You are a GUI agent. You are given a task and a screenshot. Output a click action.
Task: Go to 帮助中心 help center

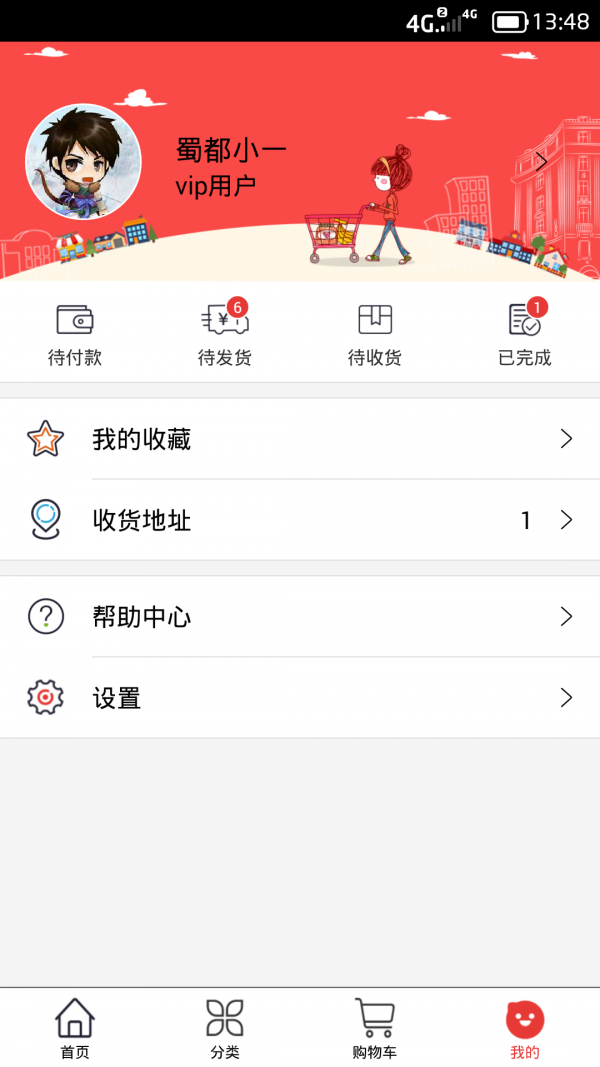coord(300,617)
